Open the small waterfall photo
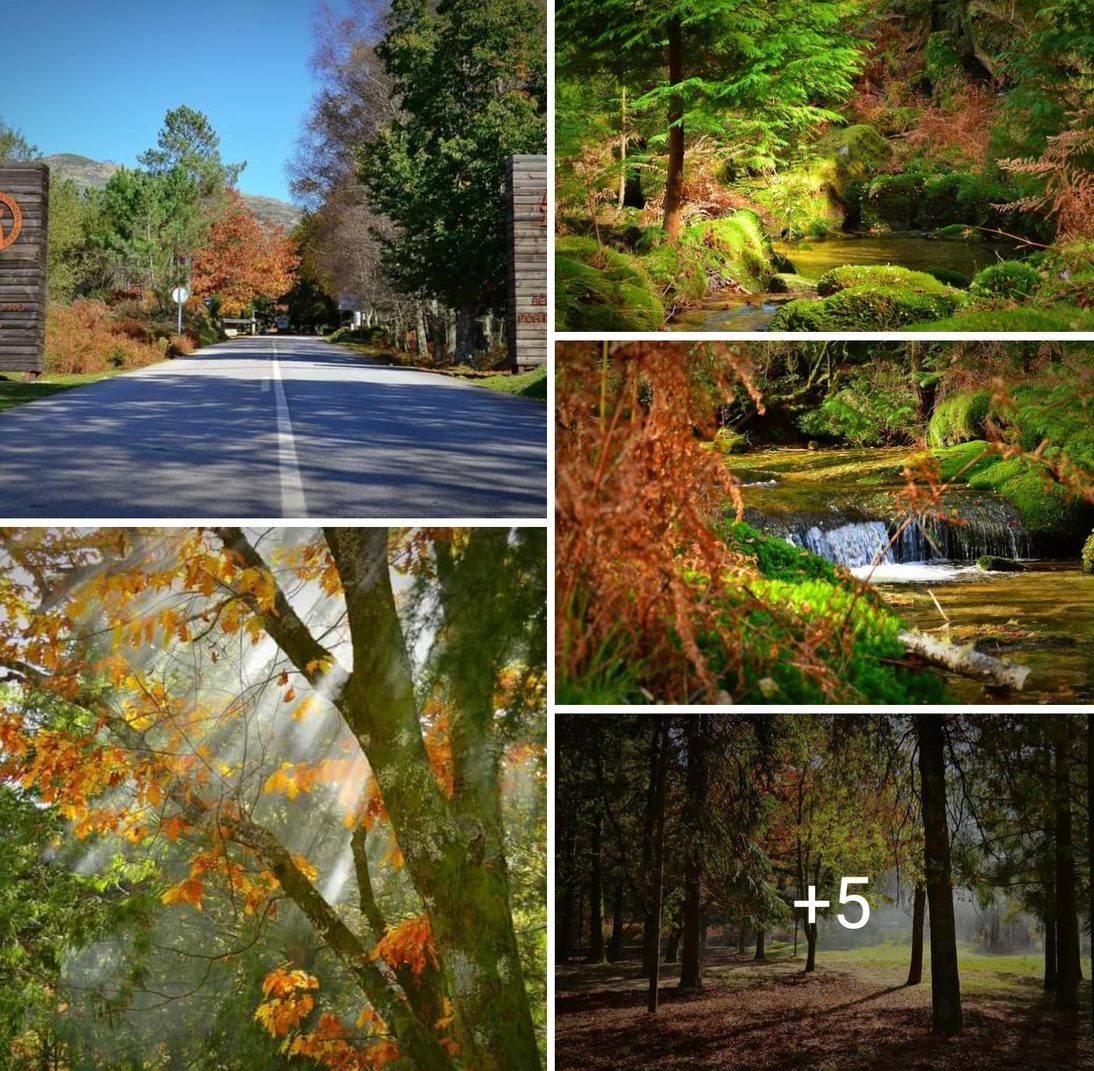 pyautogui.click(x=824, y=522)
